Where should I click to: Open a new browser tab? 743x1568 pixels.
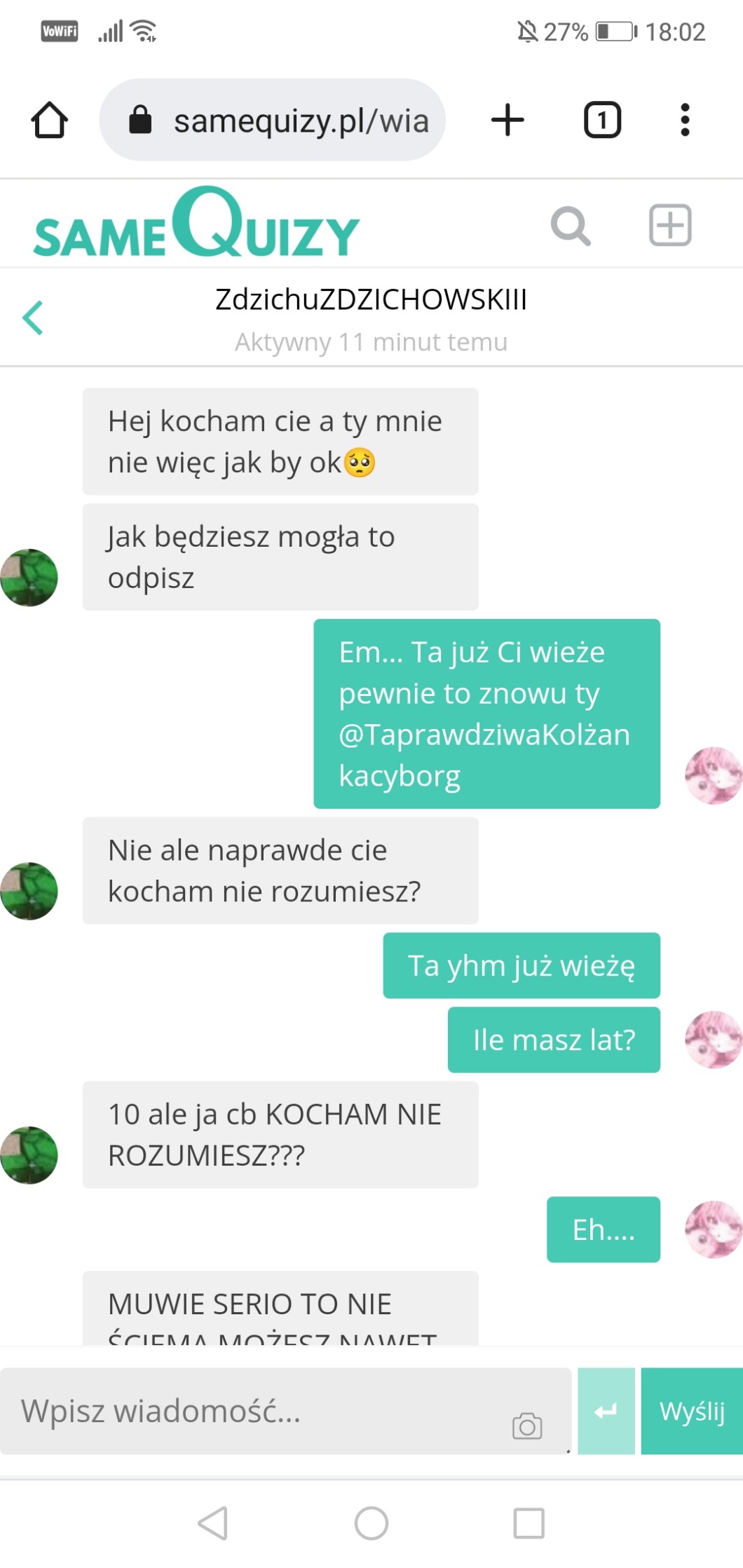click(507, 120)
